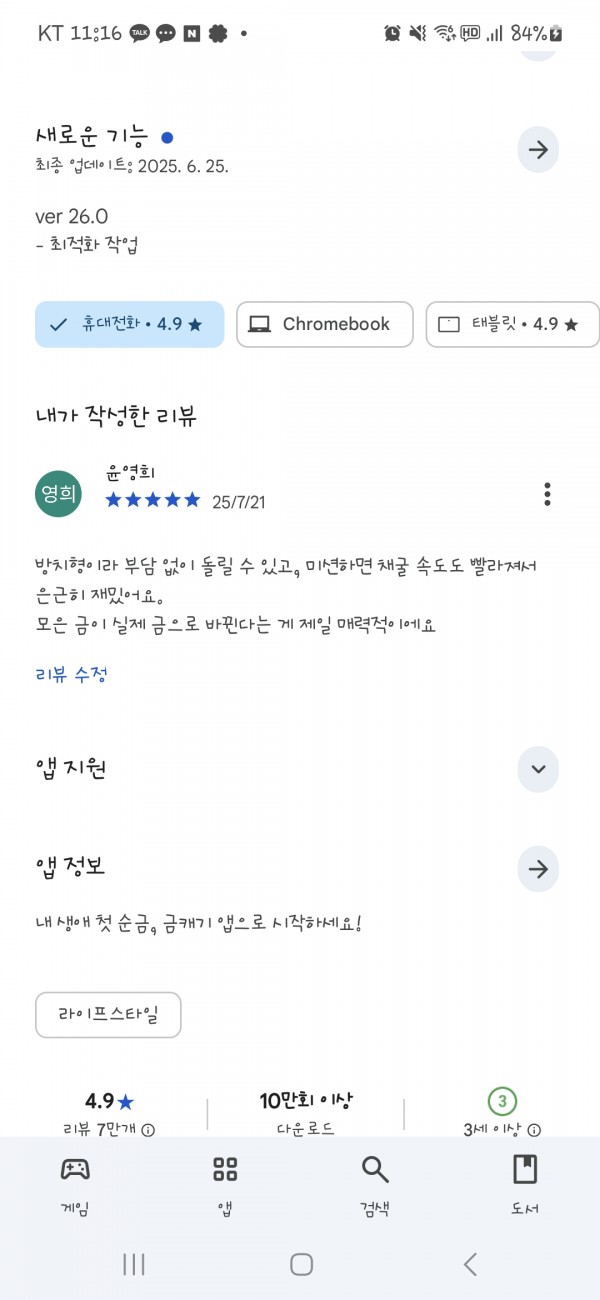
Task: Expand the 앱 지원 section
Action: tap(538, 769)
